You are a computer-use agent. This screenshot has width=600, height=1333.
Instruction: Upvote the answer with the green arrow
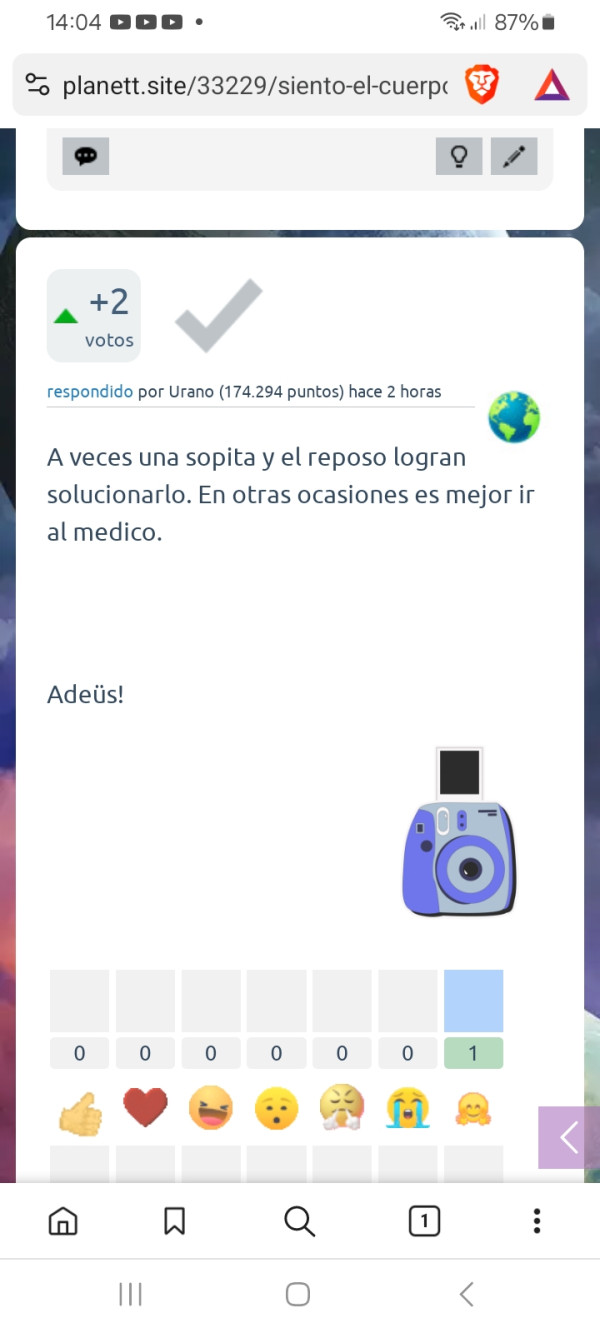tap(66, 316)
